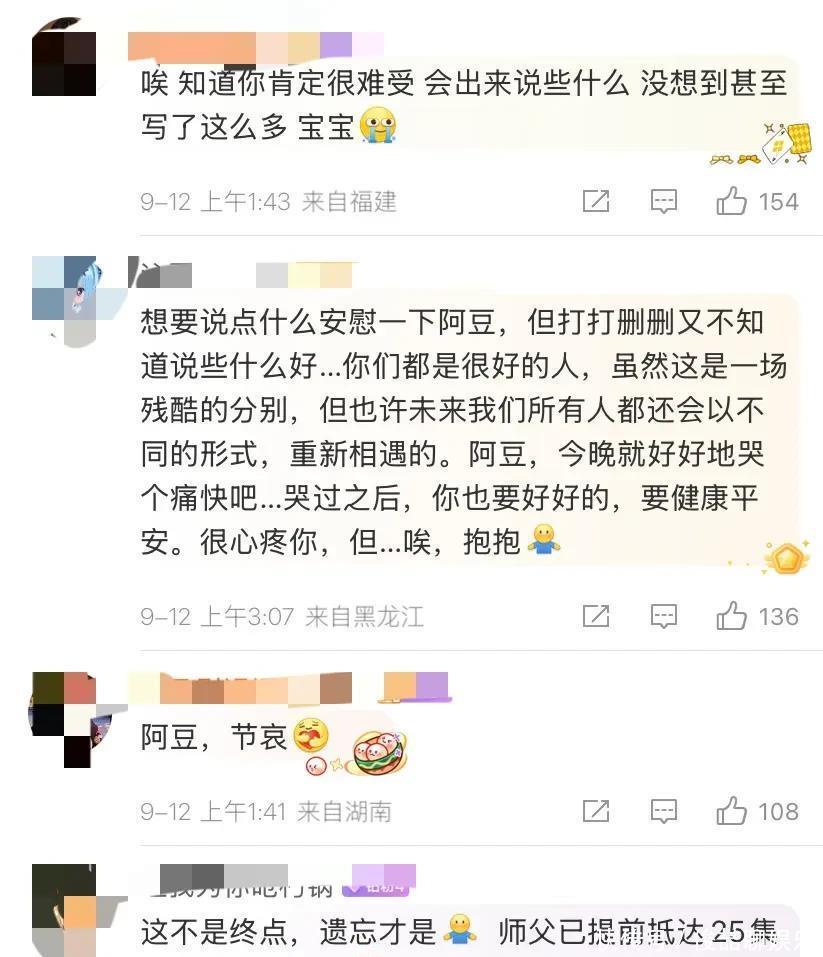Like the comment from 福建 with 154 likes
Viewport: 823px width, 957px height.
[x=732, y=202]
